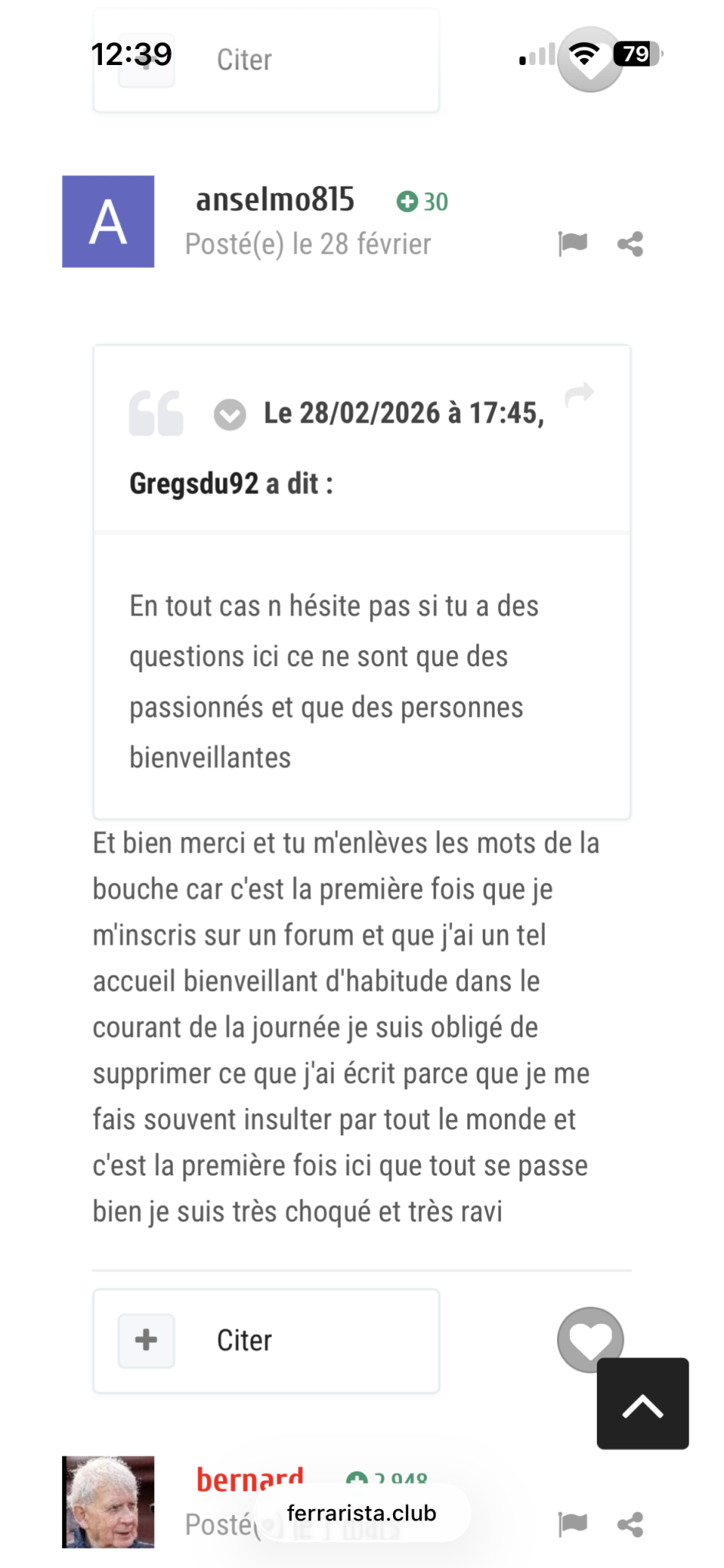The width and height of the screenshot is (724, 1568).
Task: Open the anselmo815 username link
Action: (275, 200)
